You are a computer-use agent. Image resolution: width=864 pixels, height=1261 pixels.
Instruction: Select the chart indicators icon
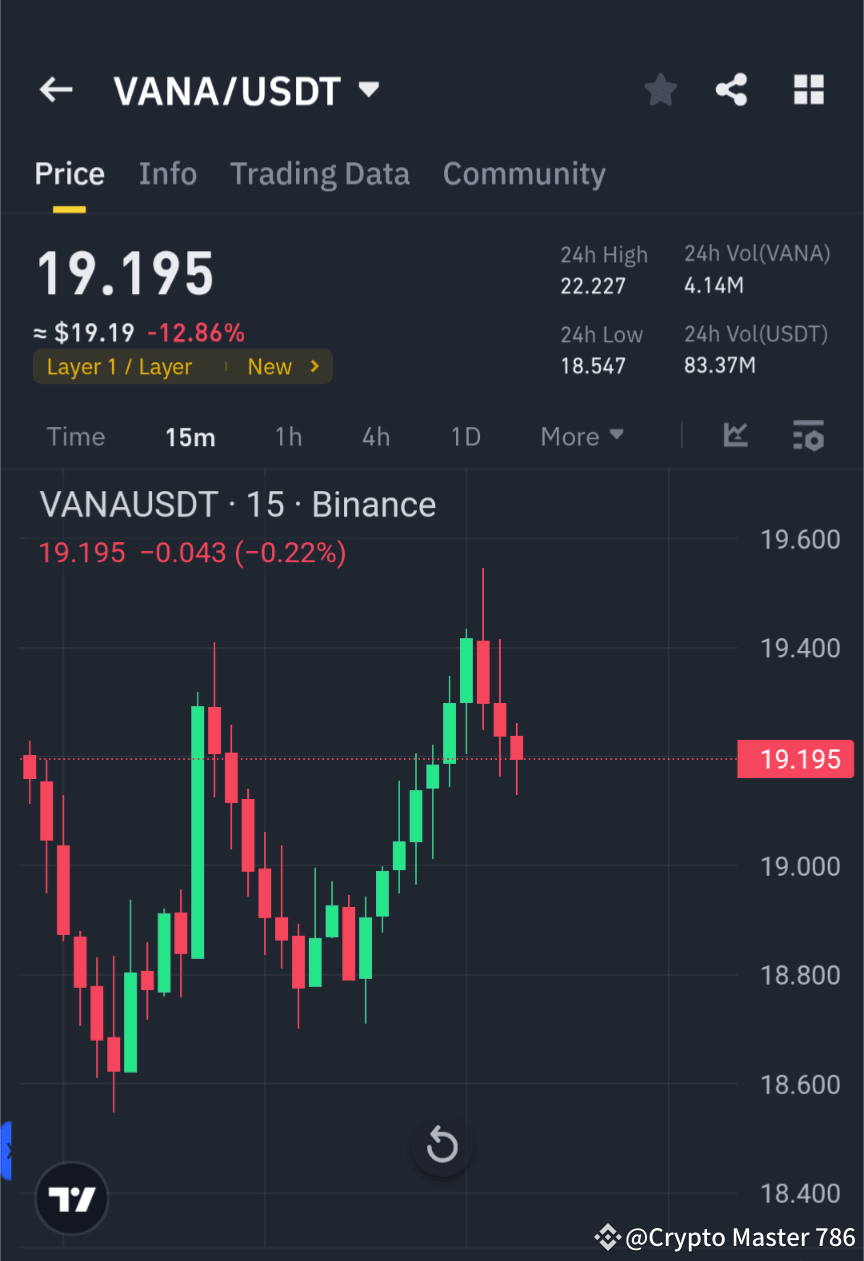tap(736, 436)
